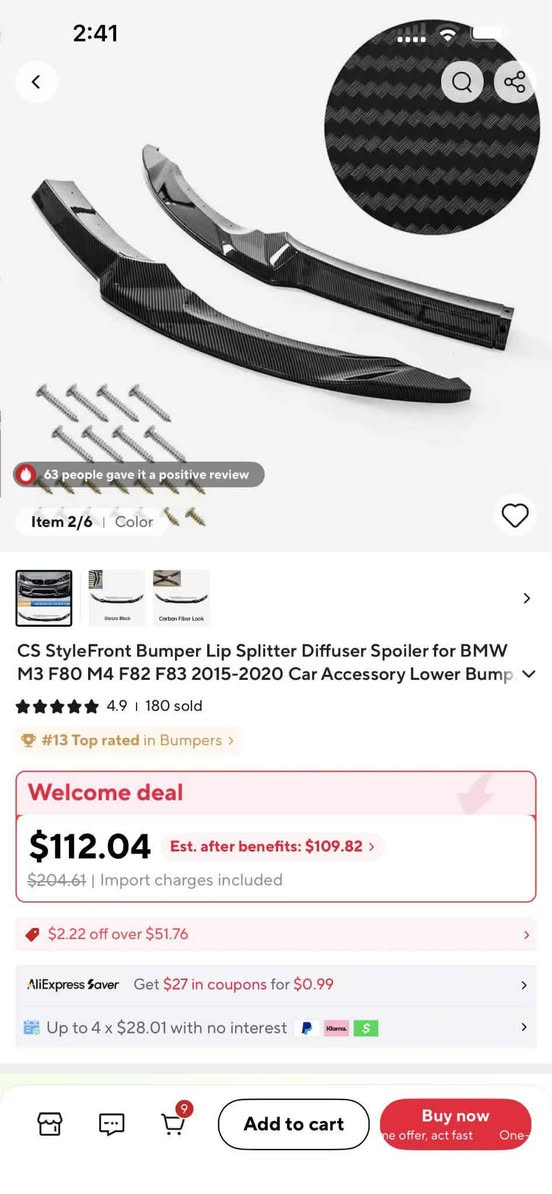This screenshot has width=552, height=1194.
Task: Add item to wishlist with heart icon
Action: [515, 516]
